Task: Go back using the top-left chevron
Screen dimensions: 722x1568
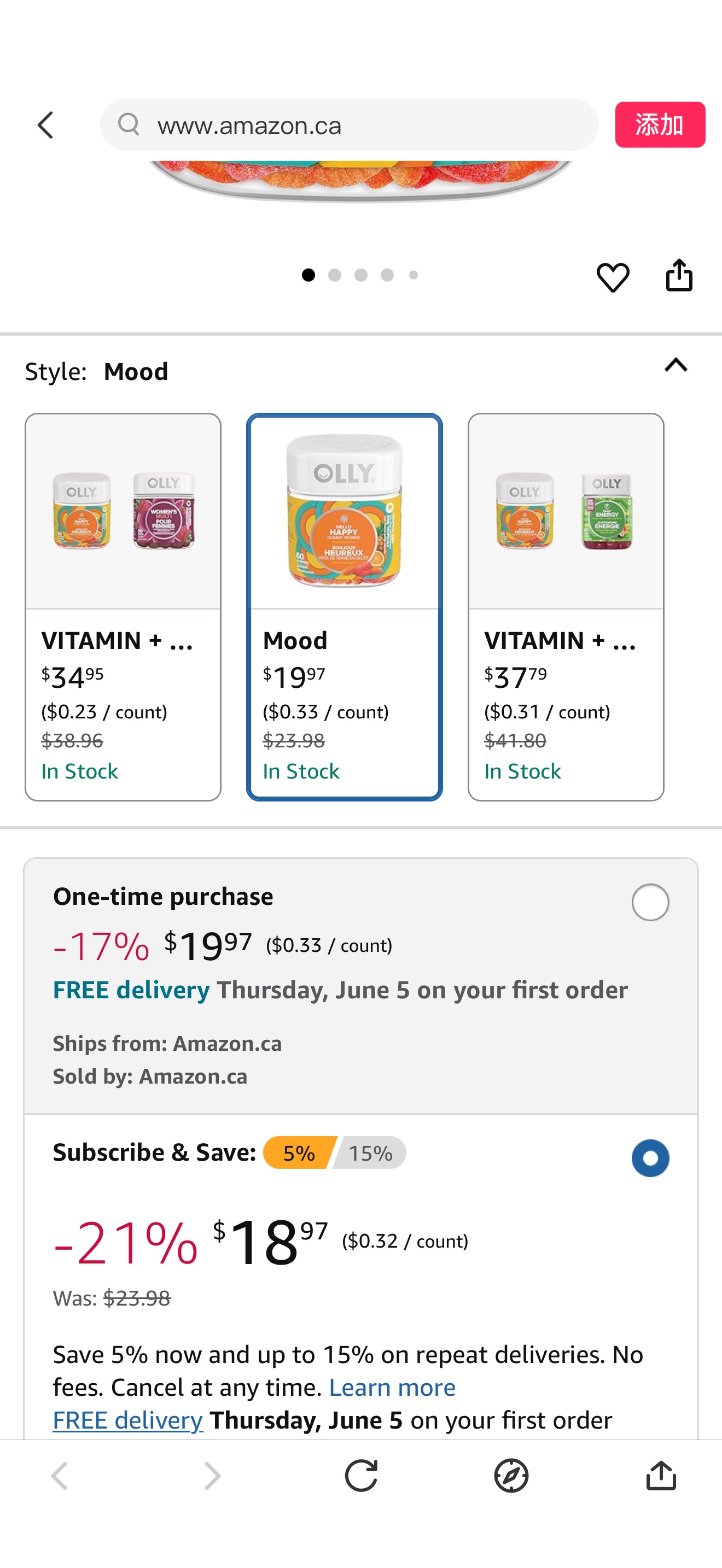Action: click(x=45, y=125)
